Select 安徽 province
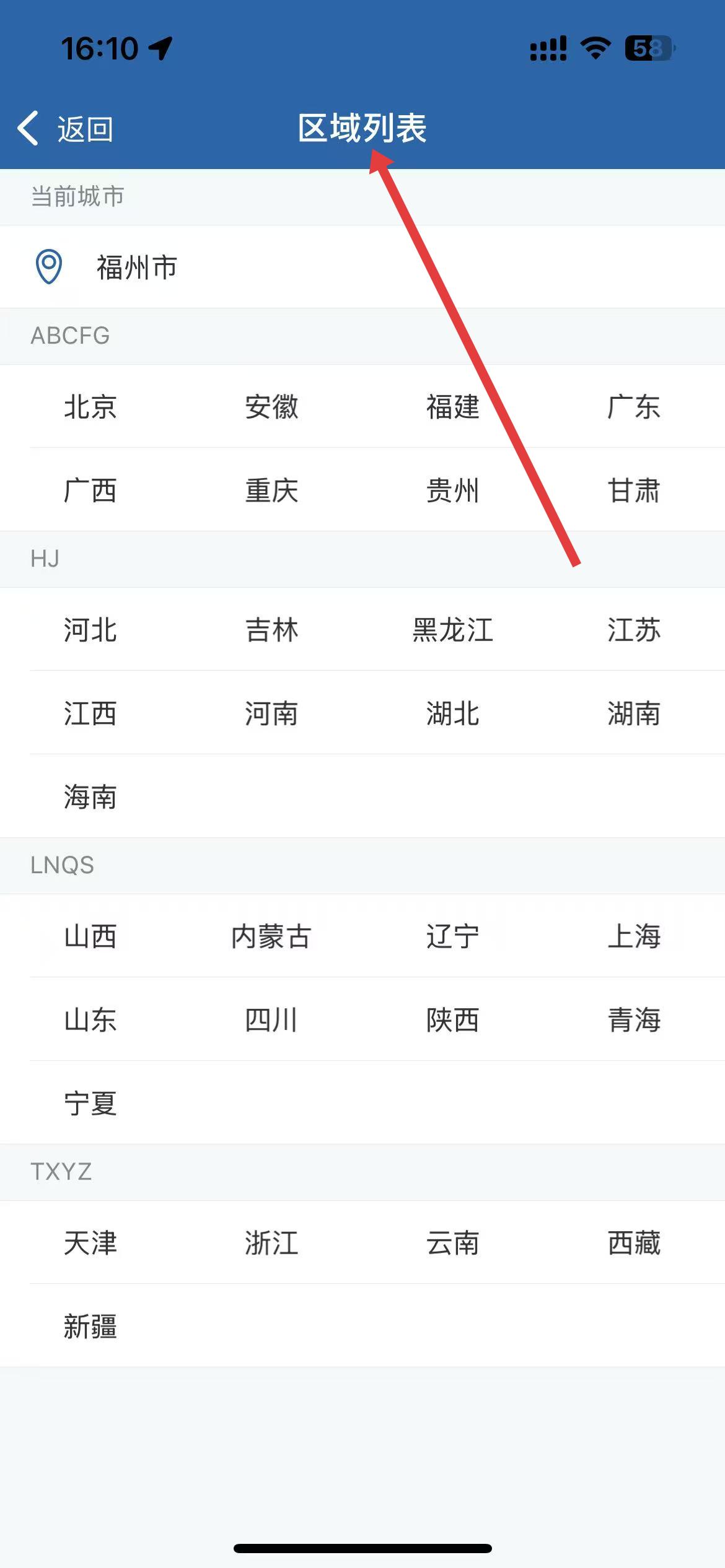The height and width of the screenshot is (1568, 725). [x=271, y=407]
